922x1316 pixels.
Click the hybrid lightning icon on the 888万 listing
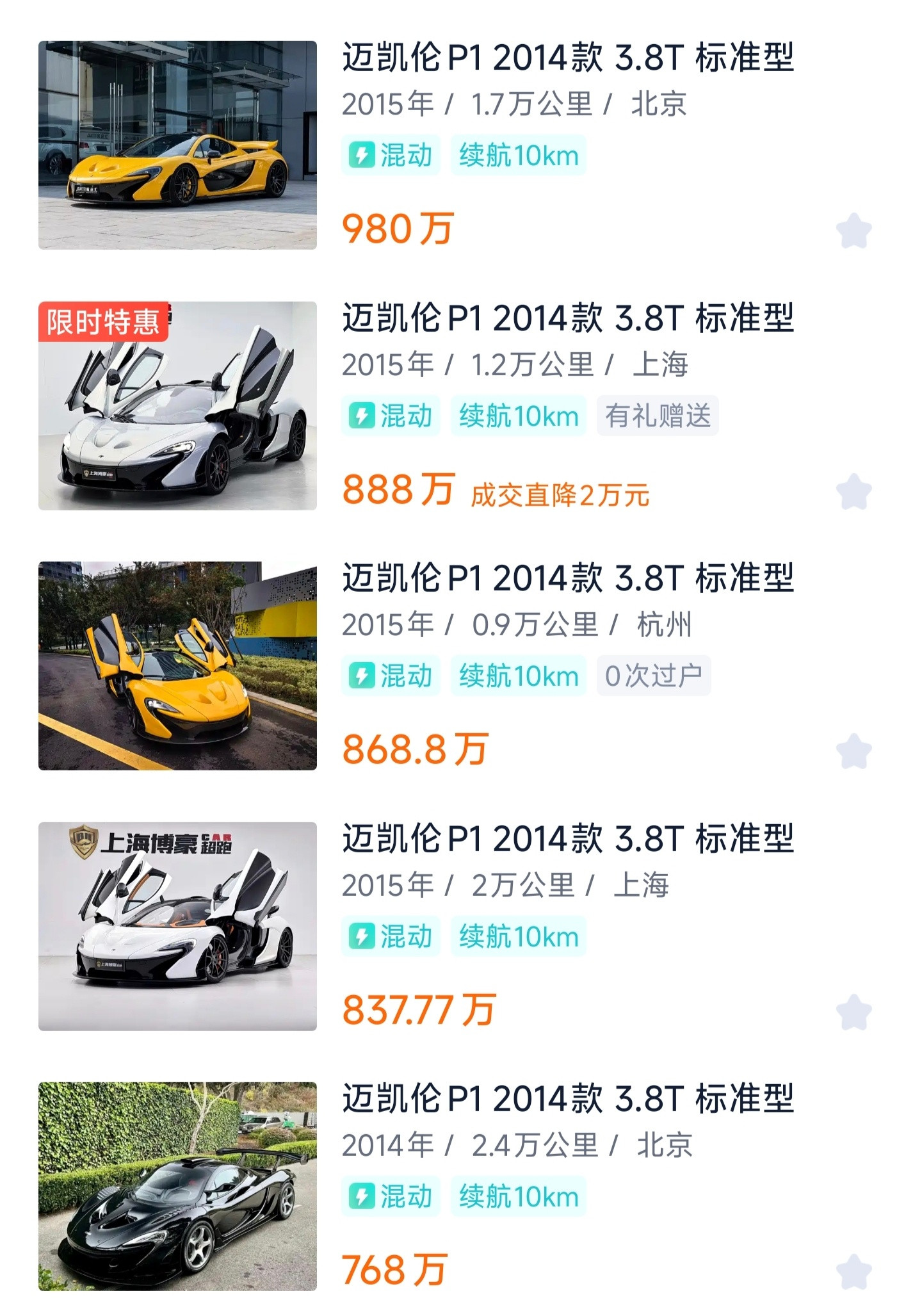362,415
